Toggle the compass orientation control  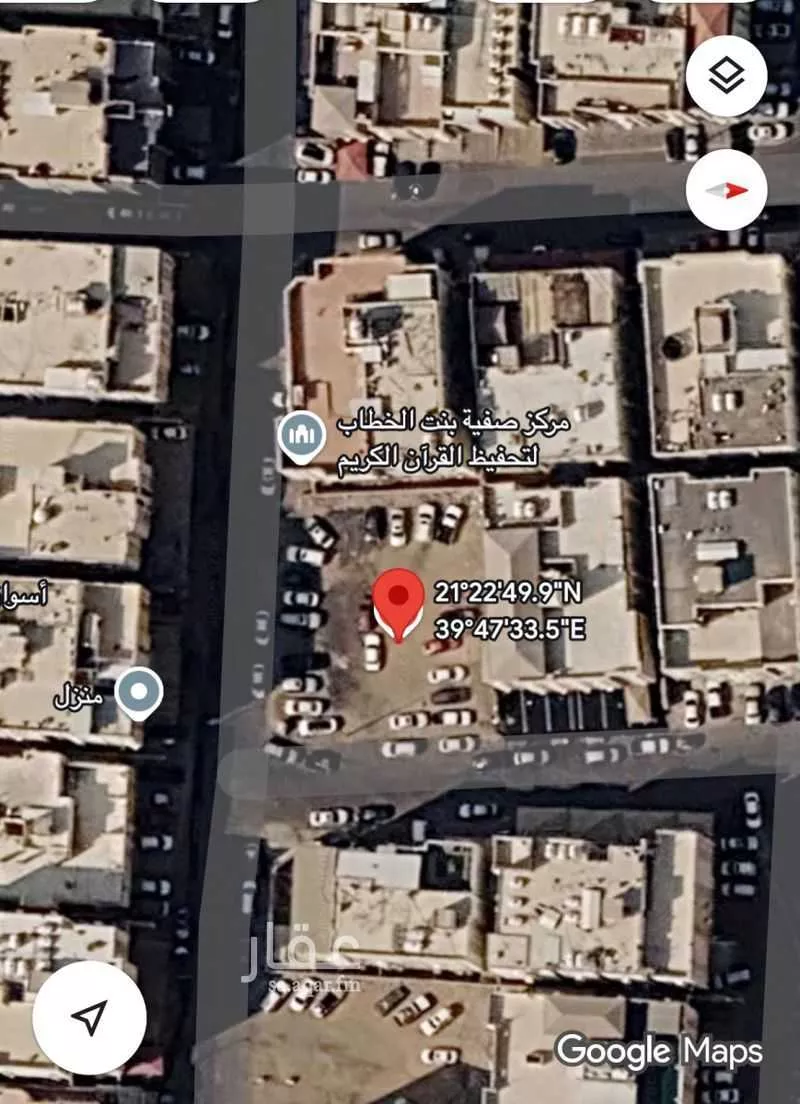730,188
